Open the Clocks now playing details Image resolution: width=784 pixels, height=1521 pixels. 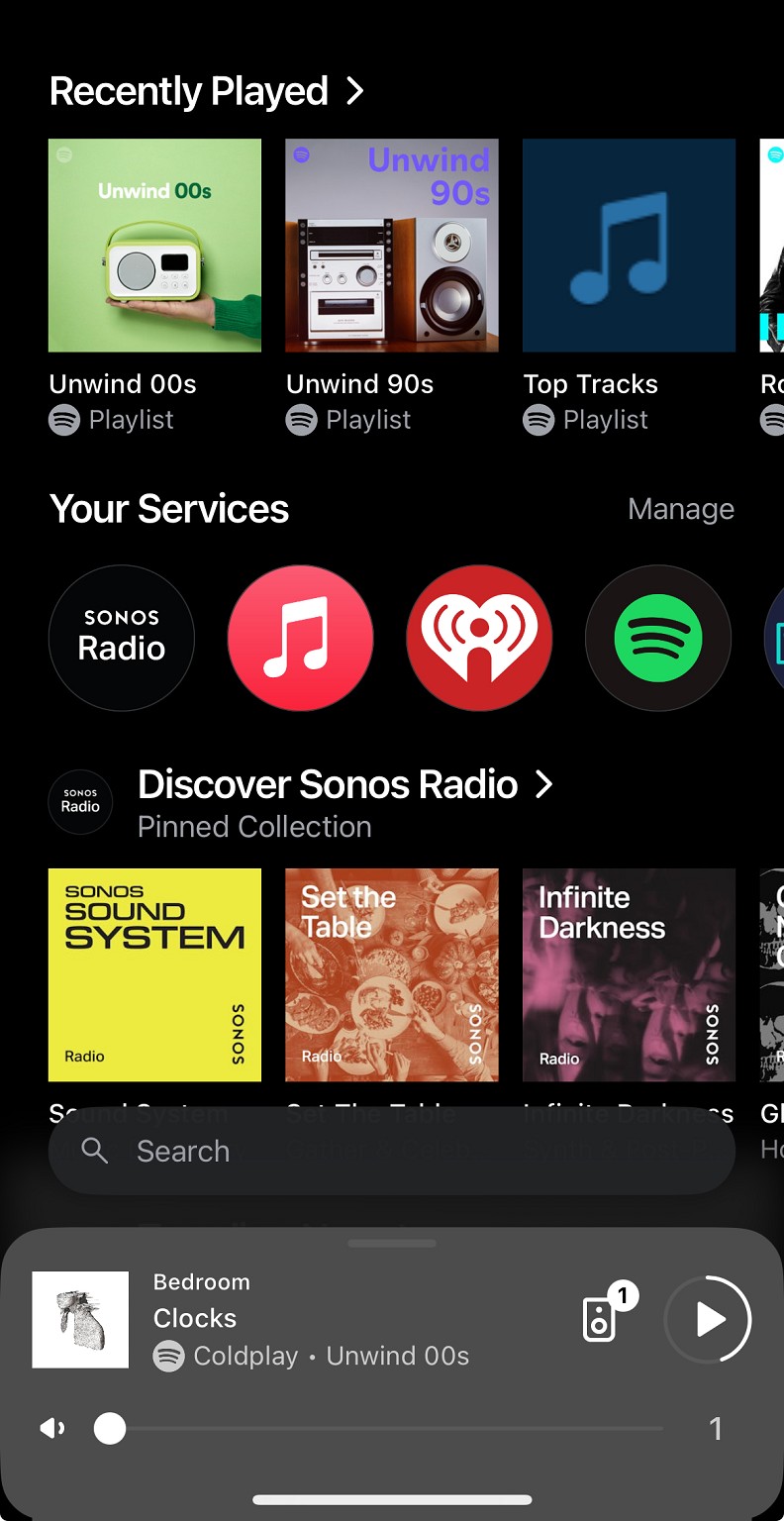297,1319
